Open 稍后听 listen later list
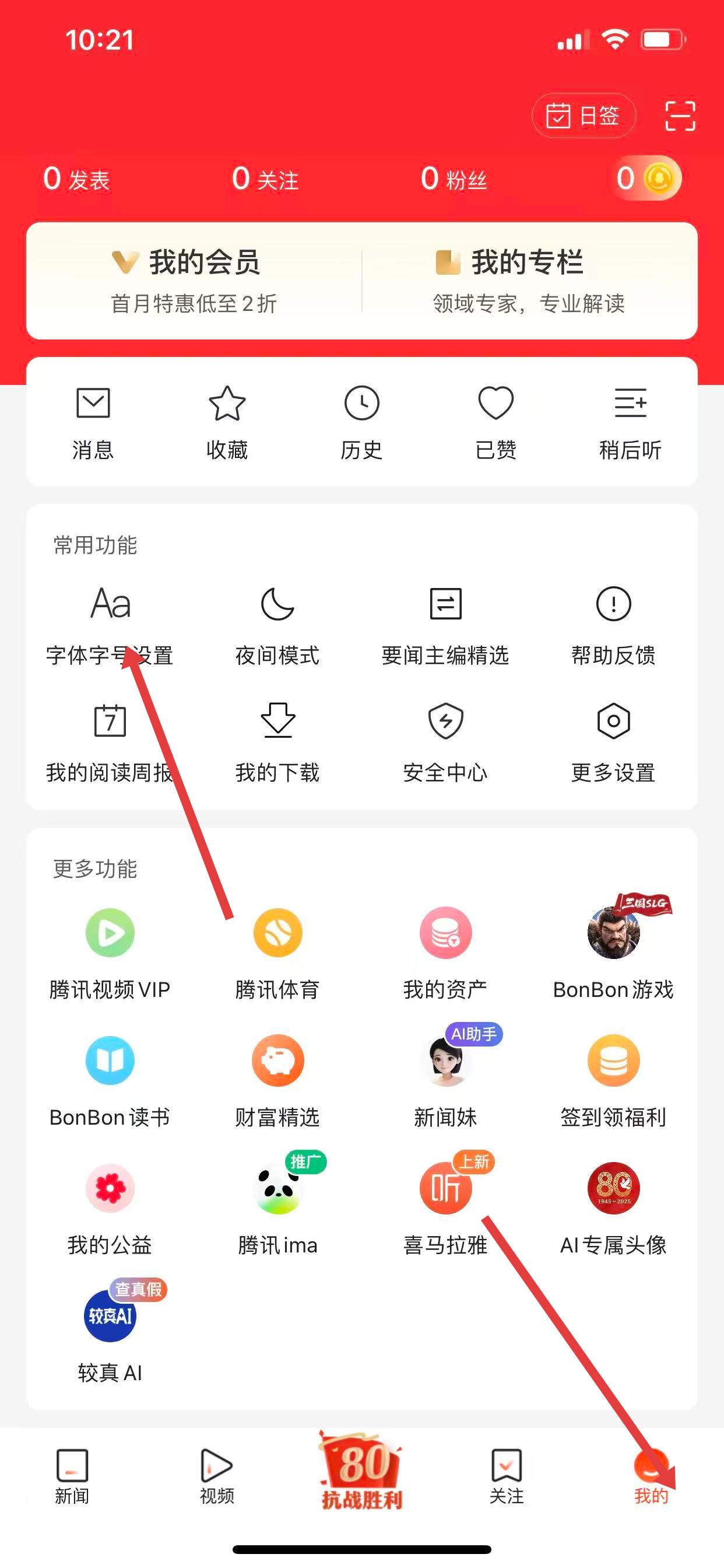724x1568 pixels. pos(630,422)
